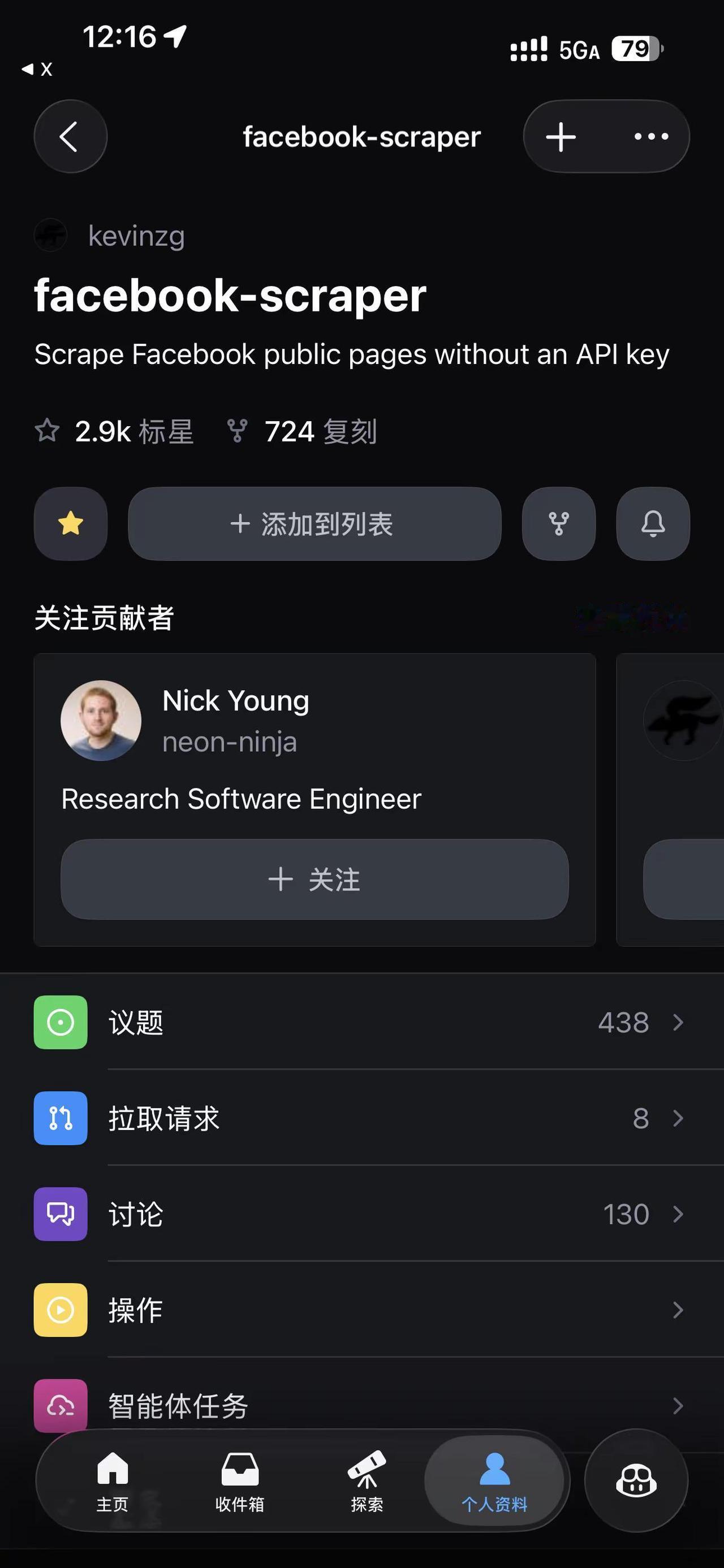The width and height of the screenshot is (724, 1568).
Task: Tap the back chevron icon
Action: [70, 136]
